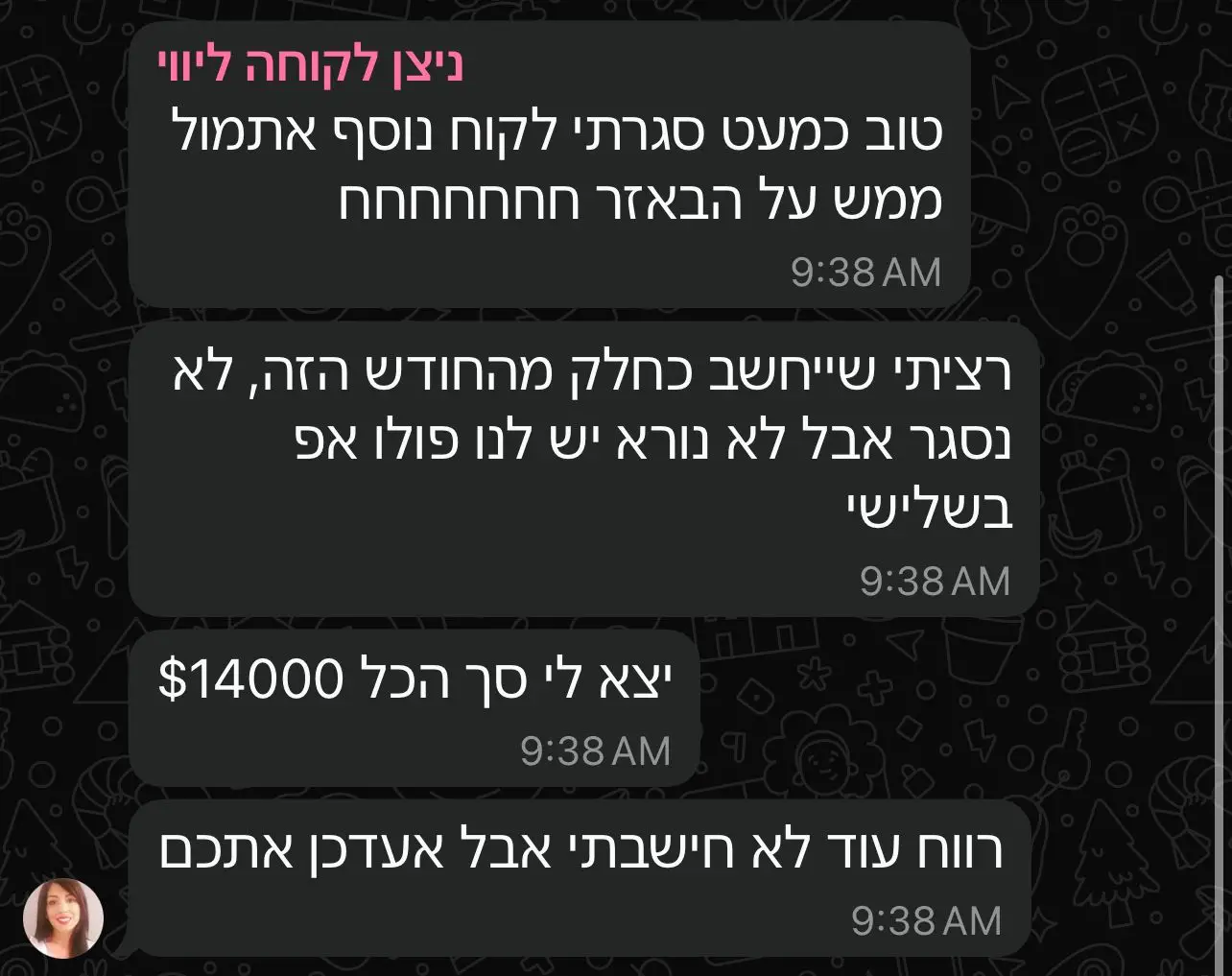Tap the sender's avatar photo
Viewport: 1232px width, 976px height.
[x=63, y=916]
